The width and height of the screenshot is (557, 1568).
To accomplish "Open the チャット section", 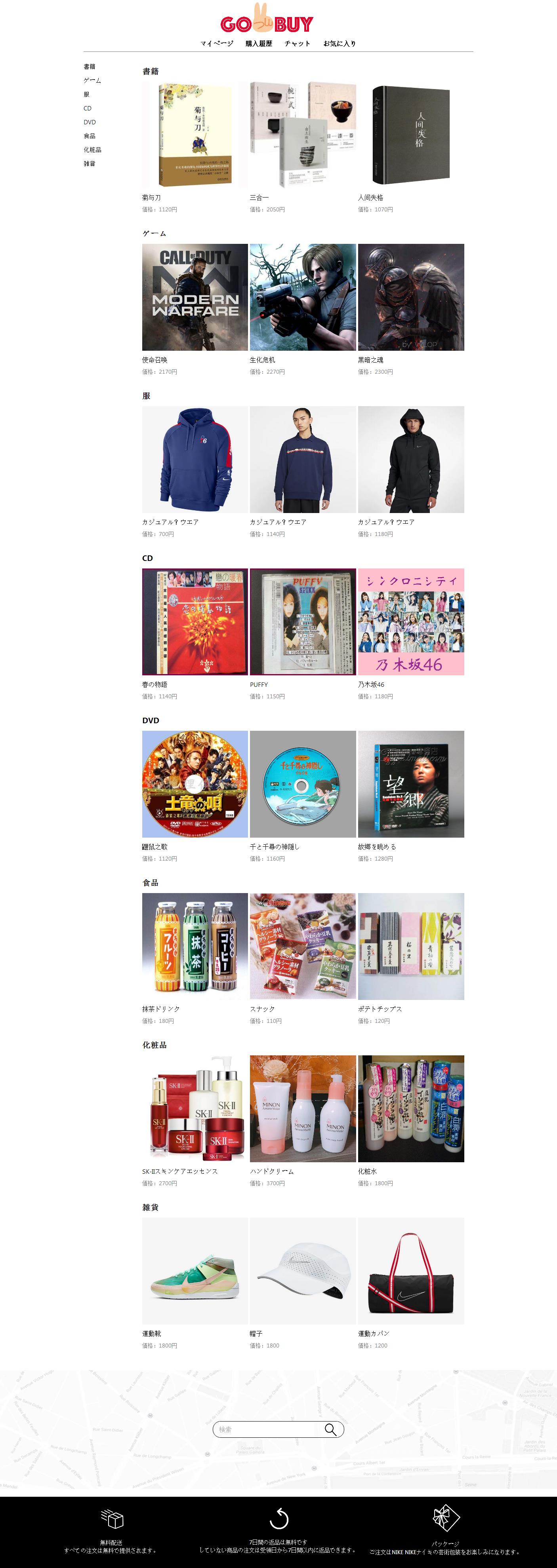I will coord(298,43).
